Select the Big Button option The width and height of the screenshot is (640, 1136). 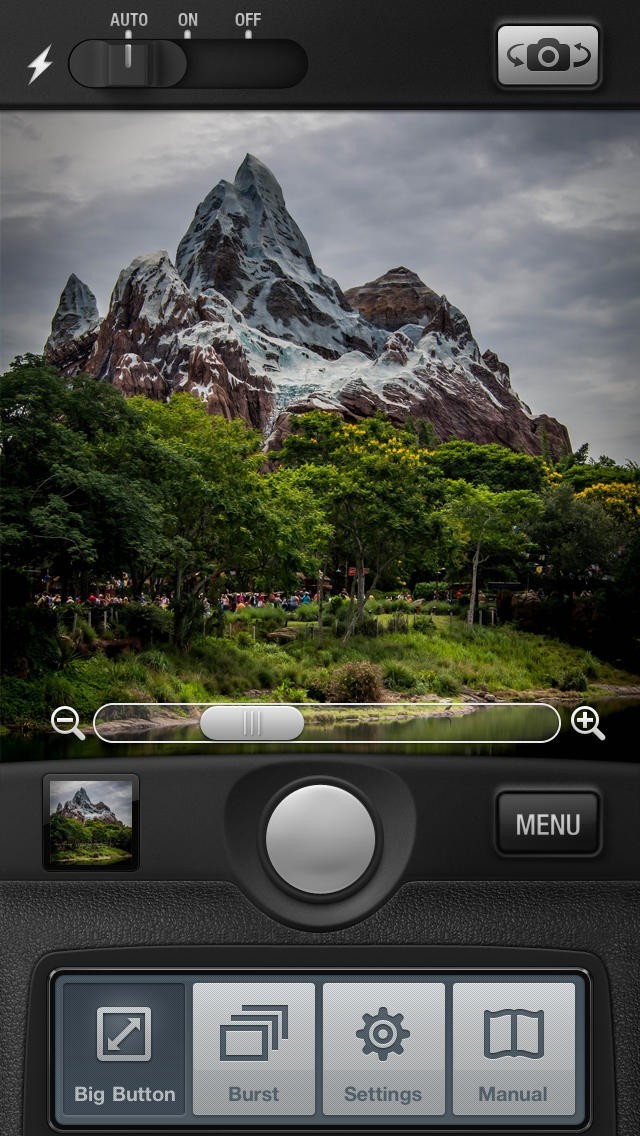124,1048
